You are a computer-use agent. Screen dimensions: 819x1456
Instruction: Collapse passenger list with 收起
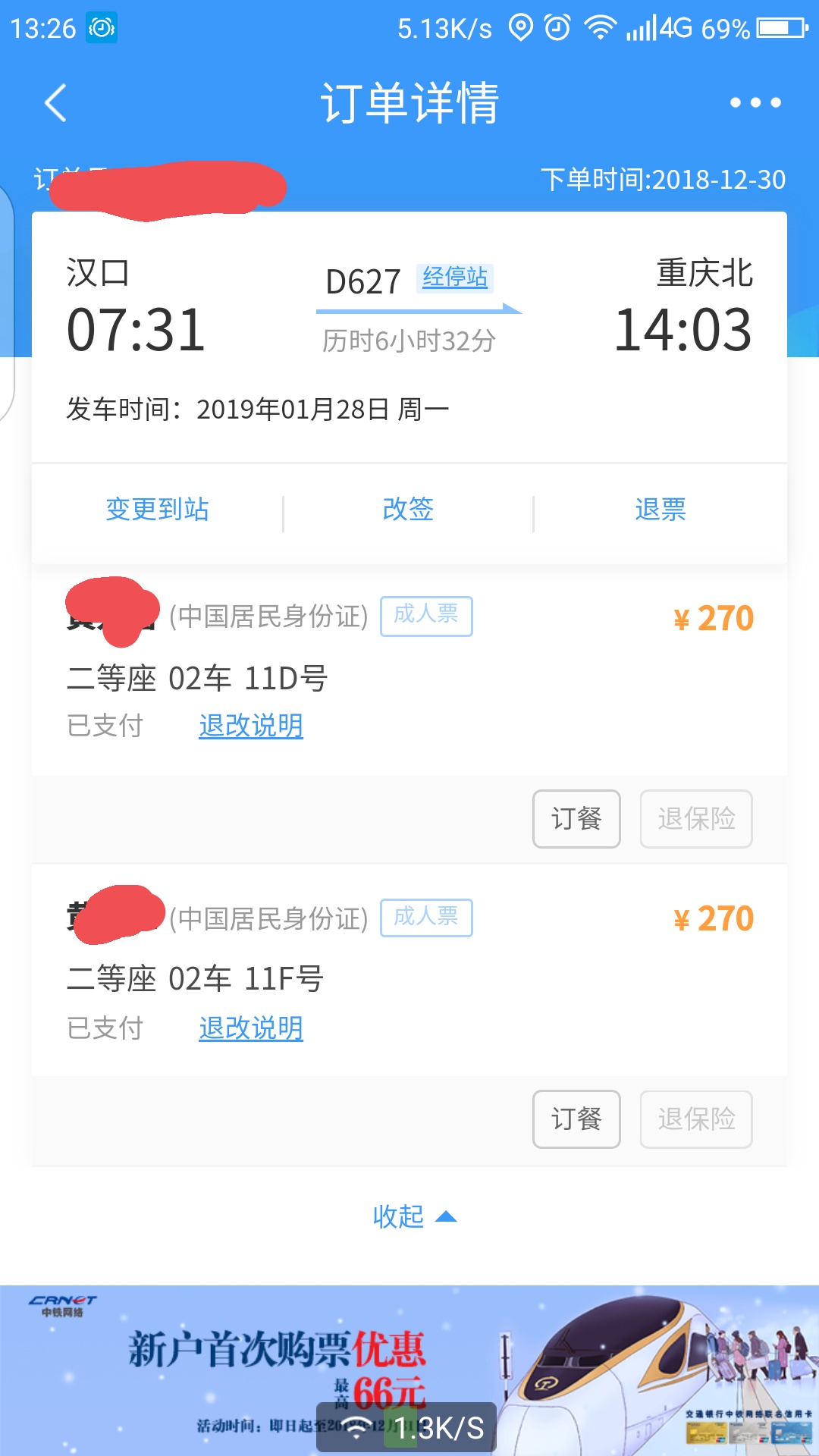(413, 1216)
